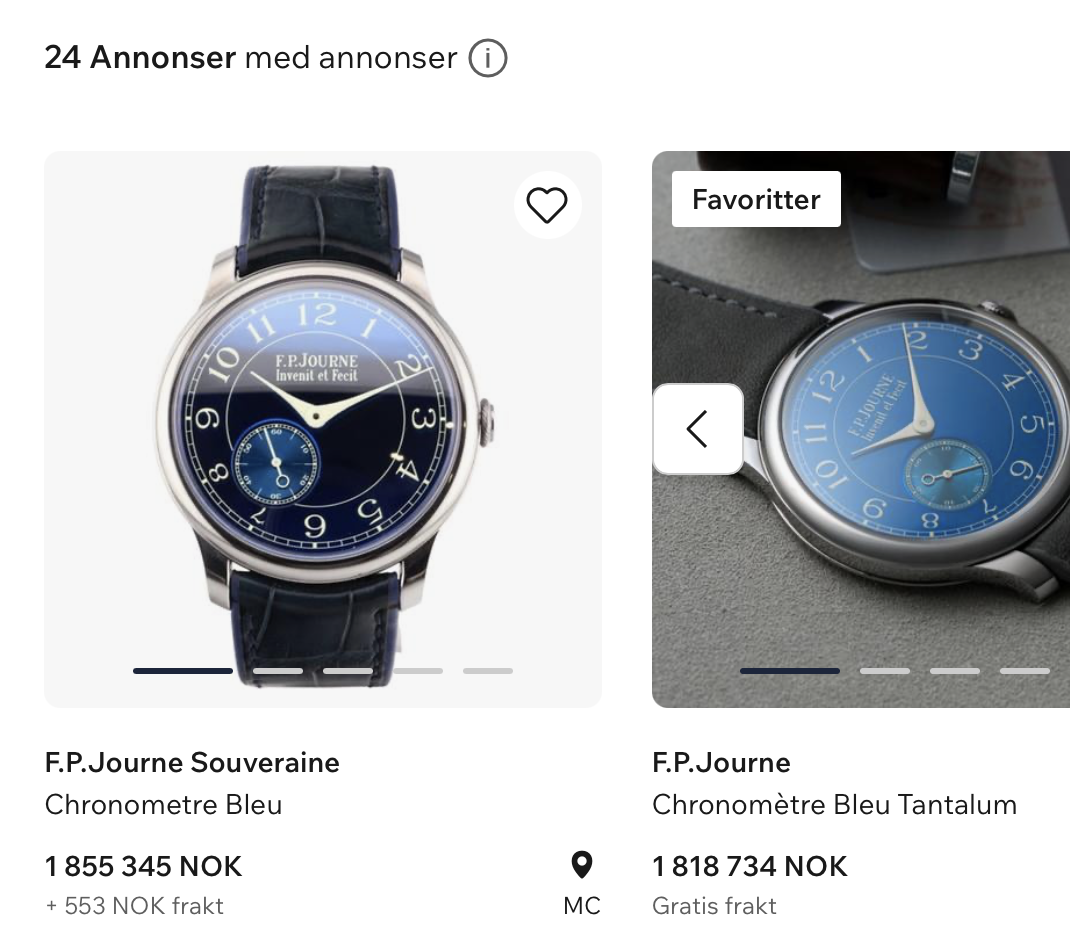Open the Chronomètre Bleu Tantalum listing

click(833, 804)
